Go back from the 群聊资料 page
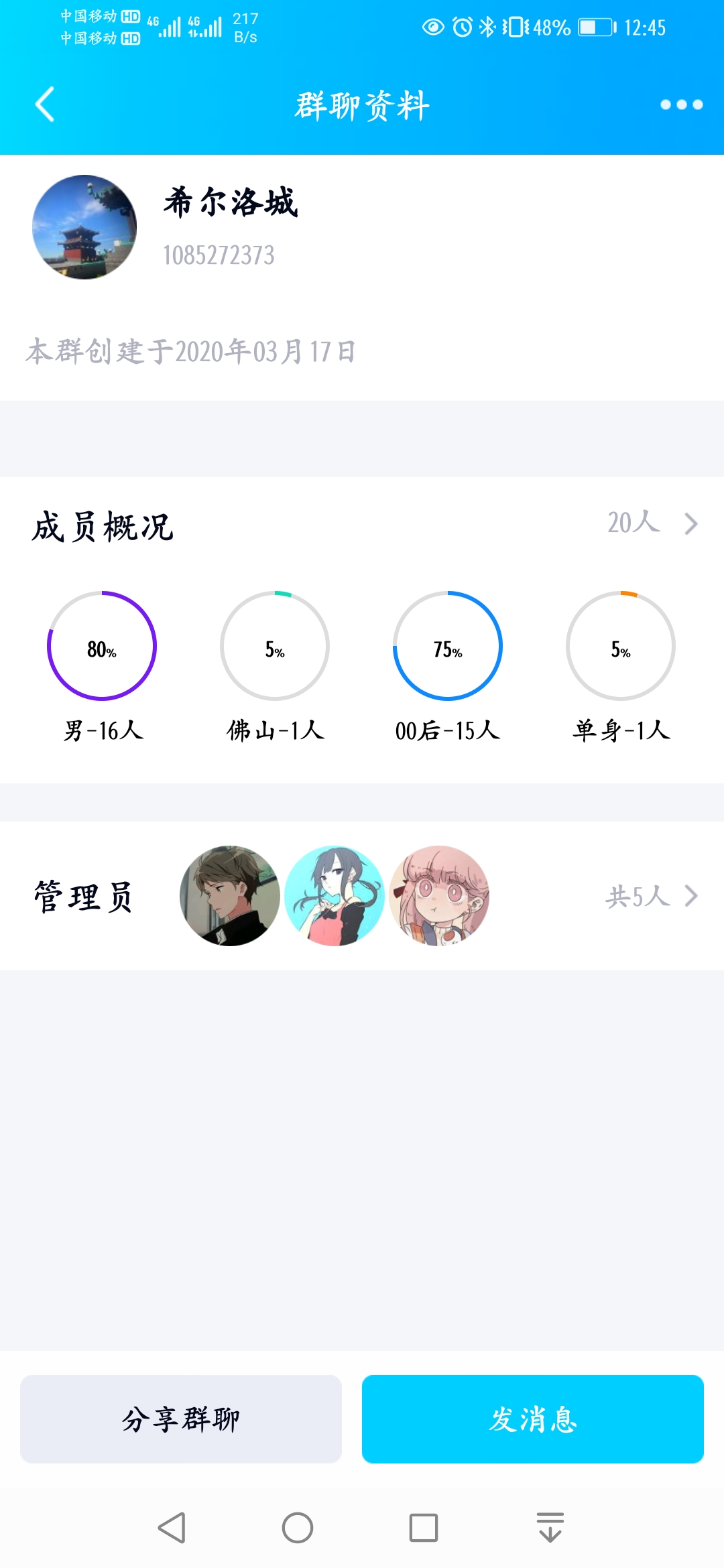The width and height of the screenshot is (724, 1568). click(44, 105)
